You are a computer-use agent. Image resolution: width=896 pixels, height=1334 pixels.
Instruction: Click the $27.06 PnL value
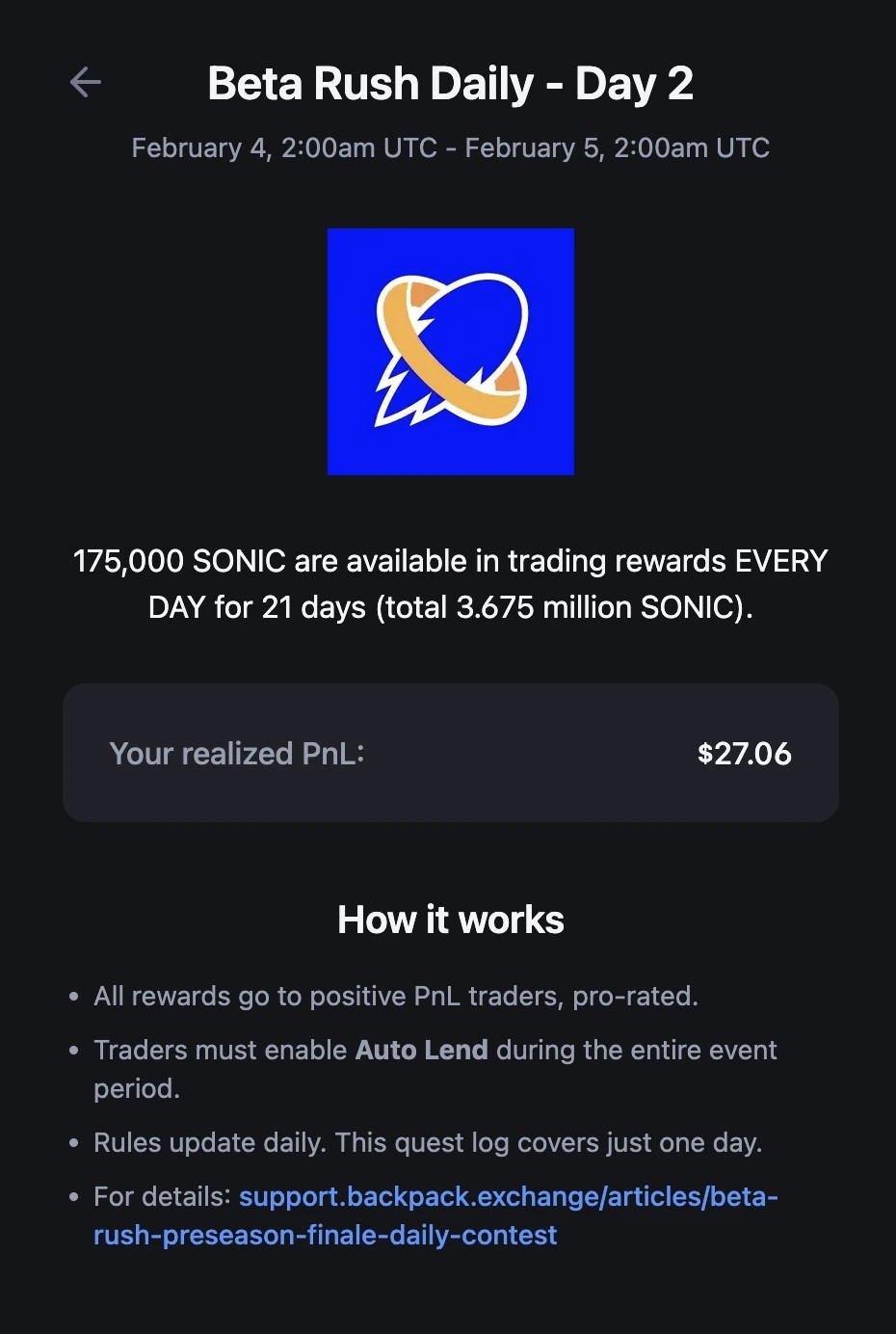pos(744,753)
